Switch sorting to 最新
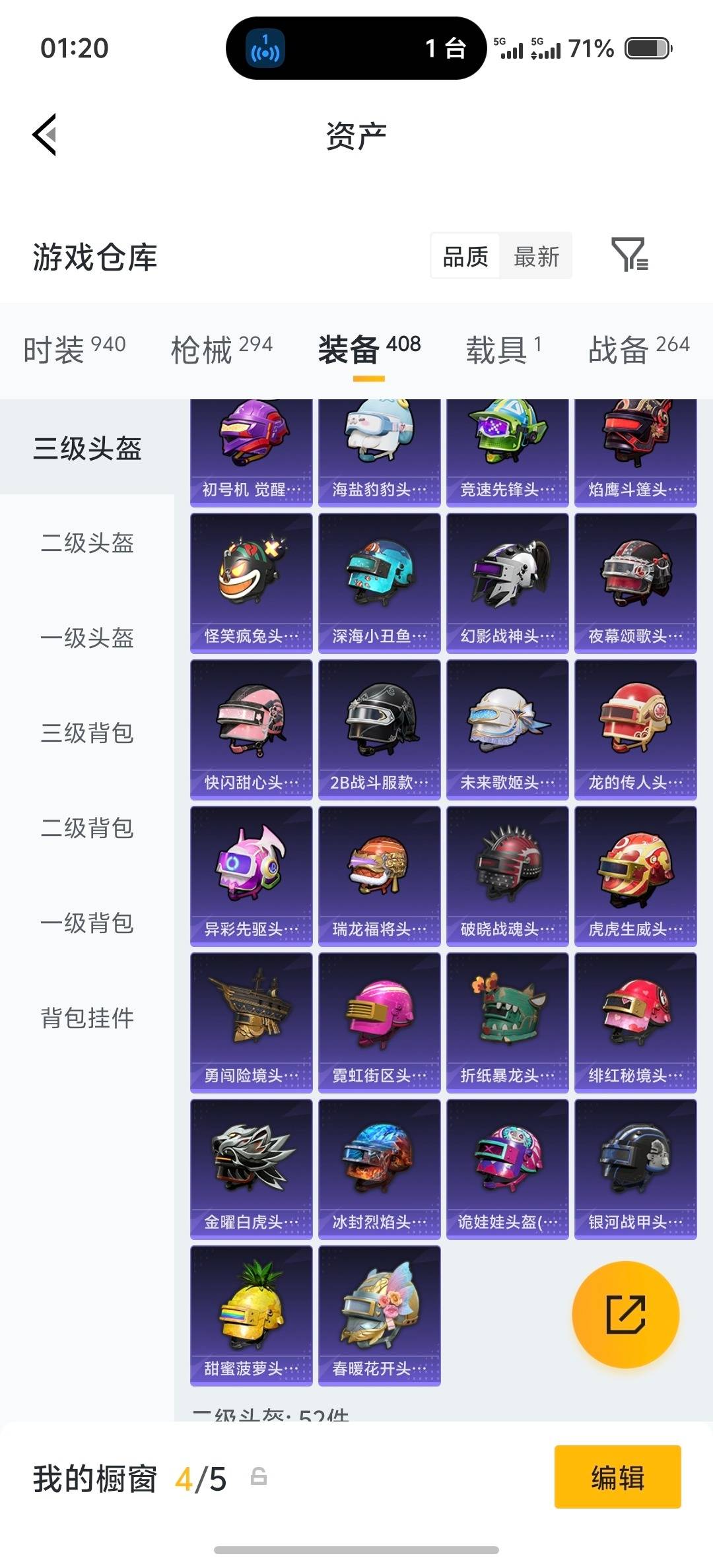 tap(536, 256)
